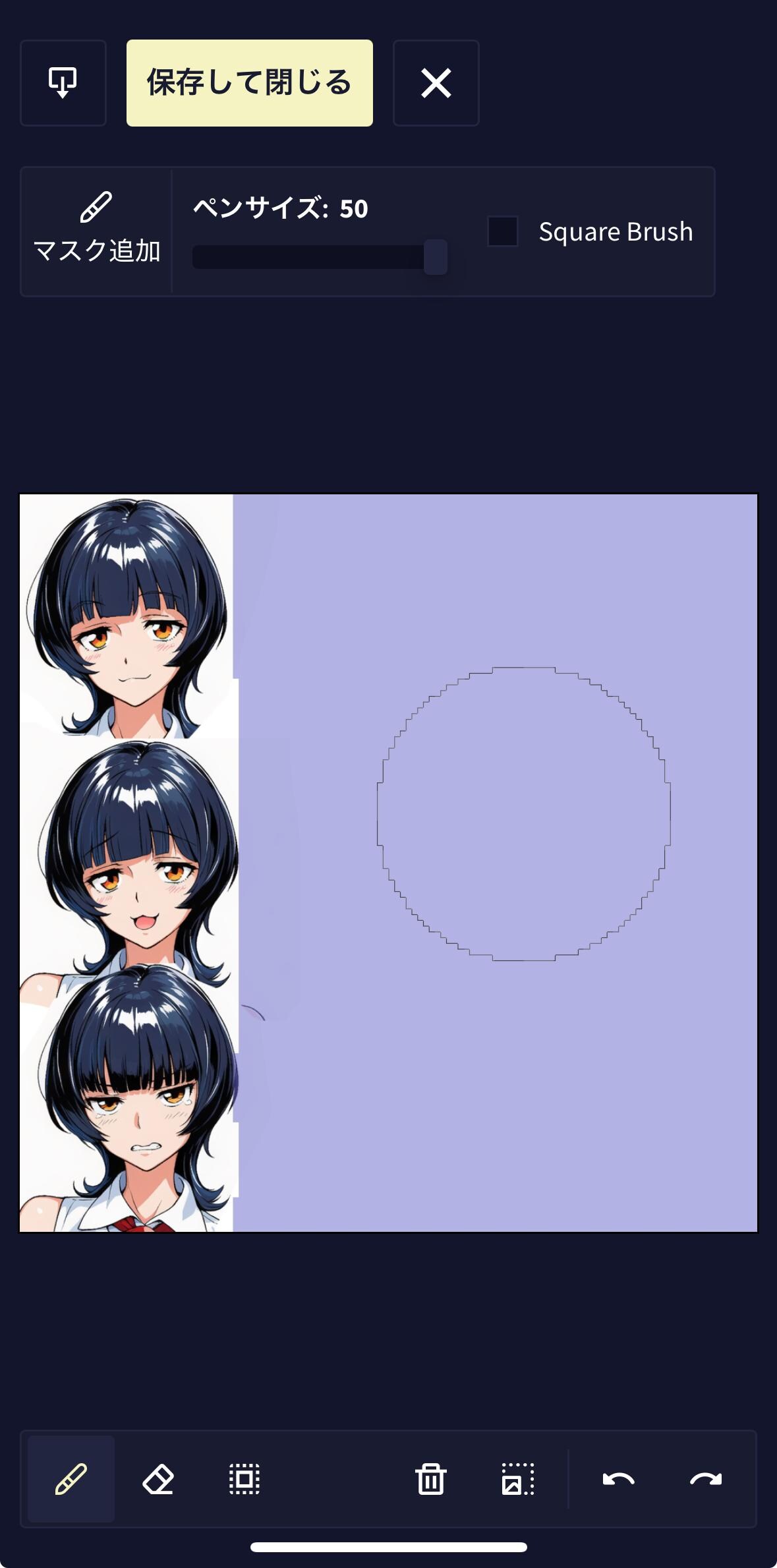Viewport: 777px width, 1568px height.
Task: Tap the dotted-square selection tool
Action: pyautogui.click(x=245, y=1478)
